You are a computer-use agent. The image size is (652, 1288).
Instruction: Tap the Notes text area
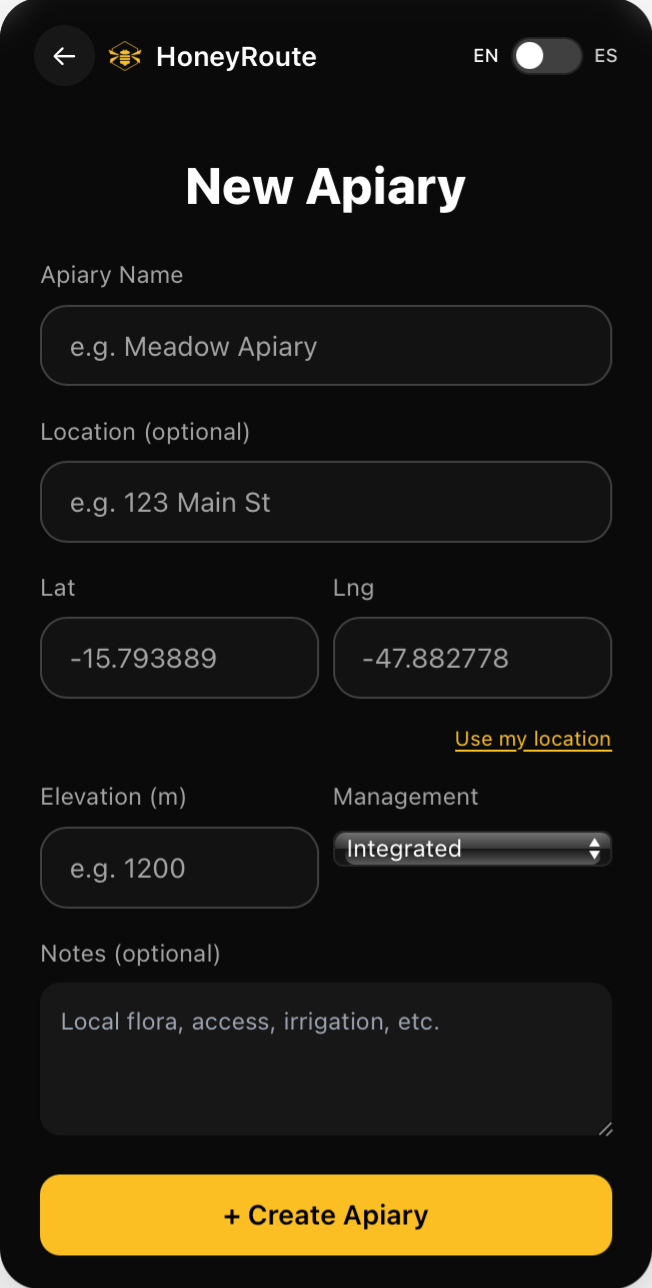tap(325, 1059)
